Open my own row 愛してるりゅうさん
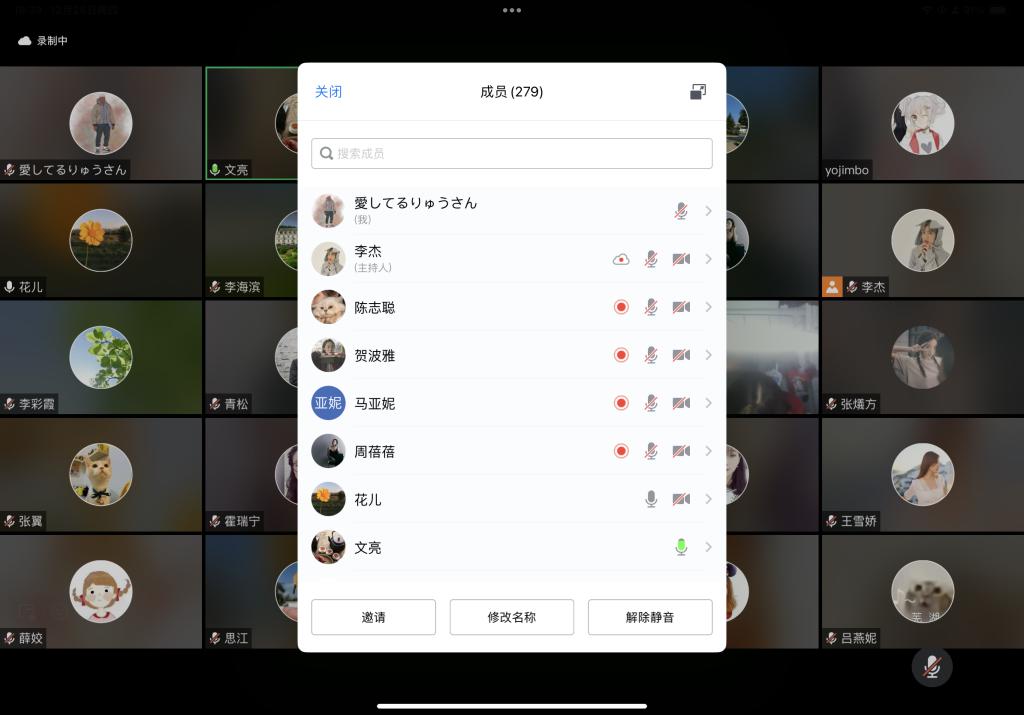This screenshot has height=715, width=1024. coord(512,210)
